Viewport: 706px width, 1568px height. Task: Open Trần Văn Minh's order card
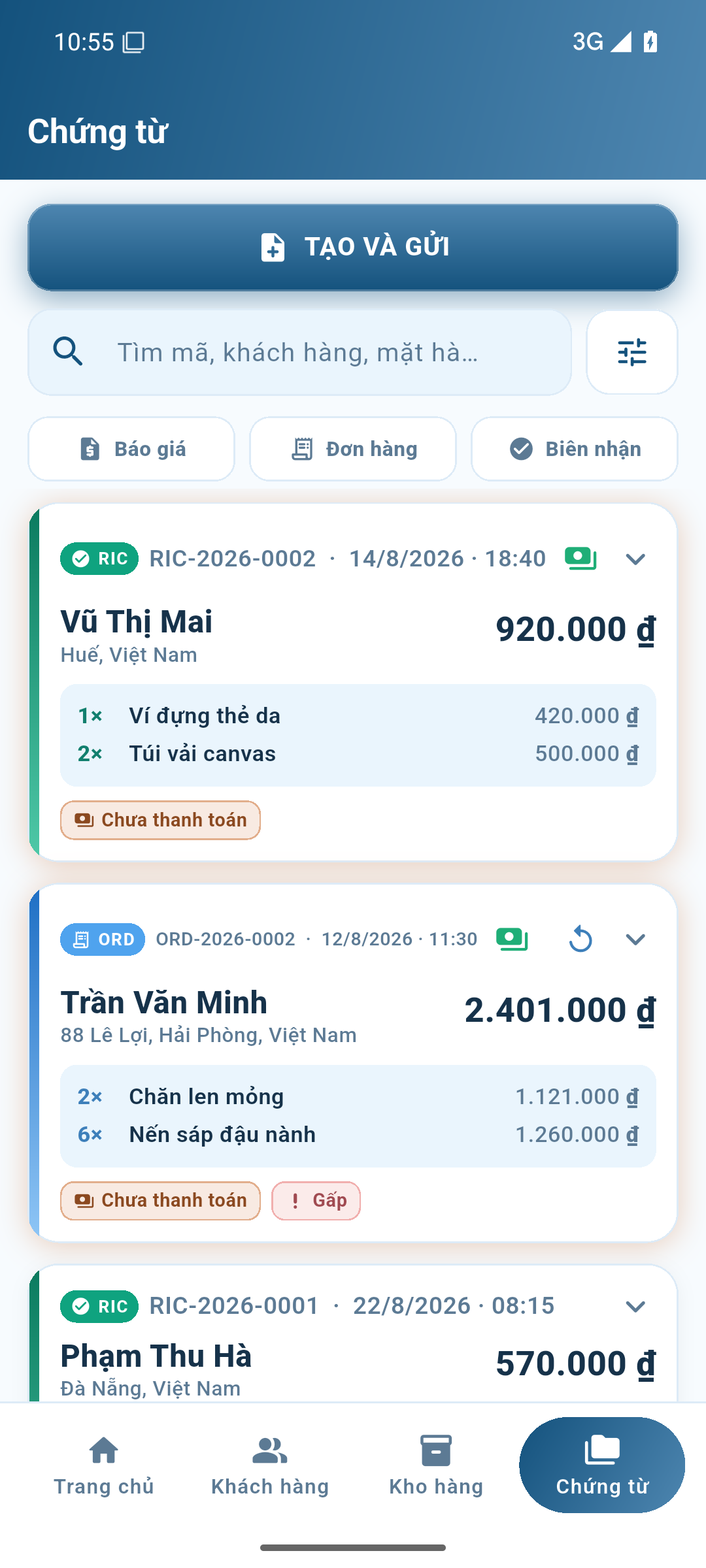[353, 1063]
